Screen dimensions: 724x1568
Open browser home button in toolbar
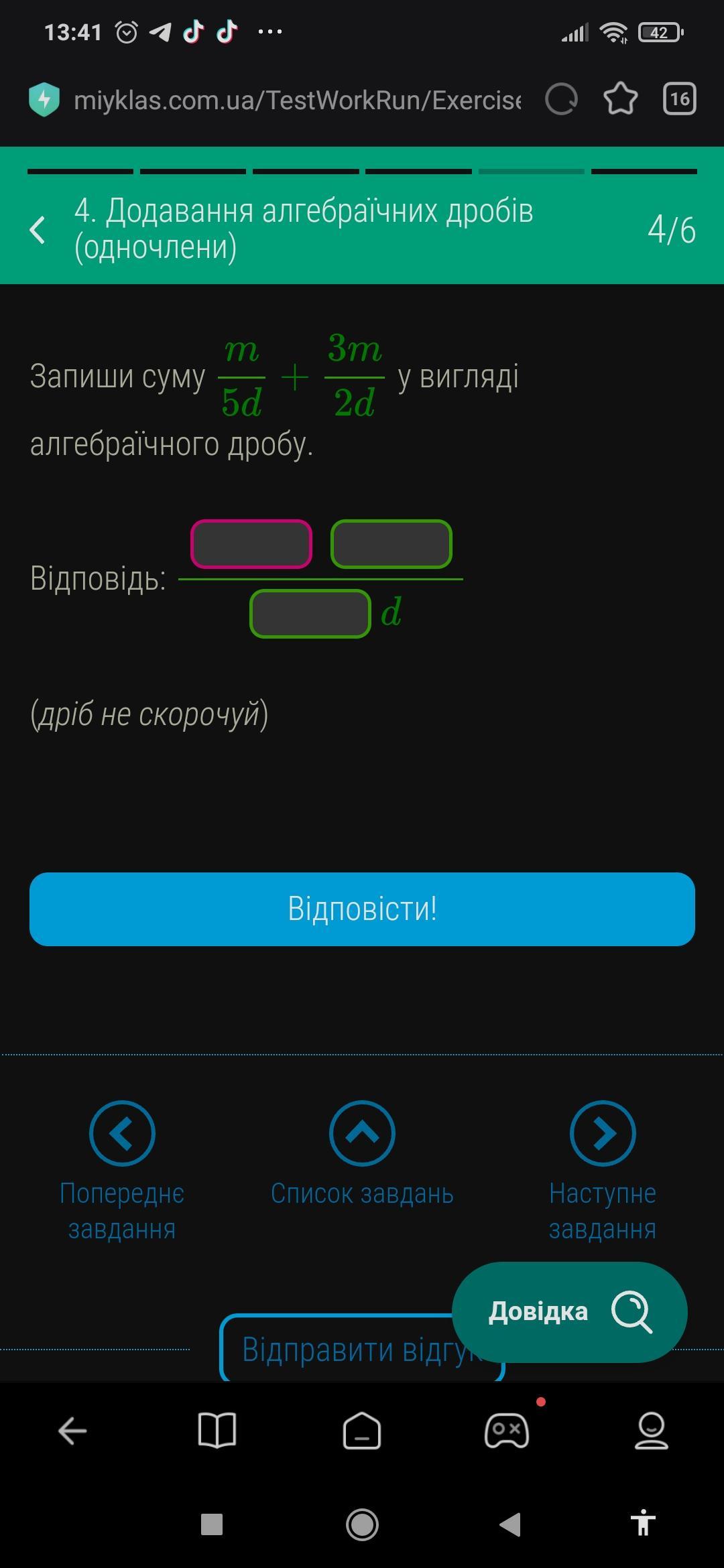[362, 1431]
